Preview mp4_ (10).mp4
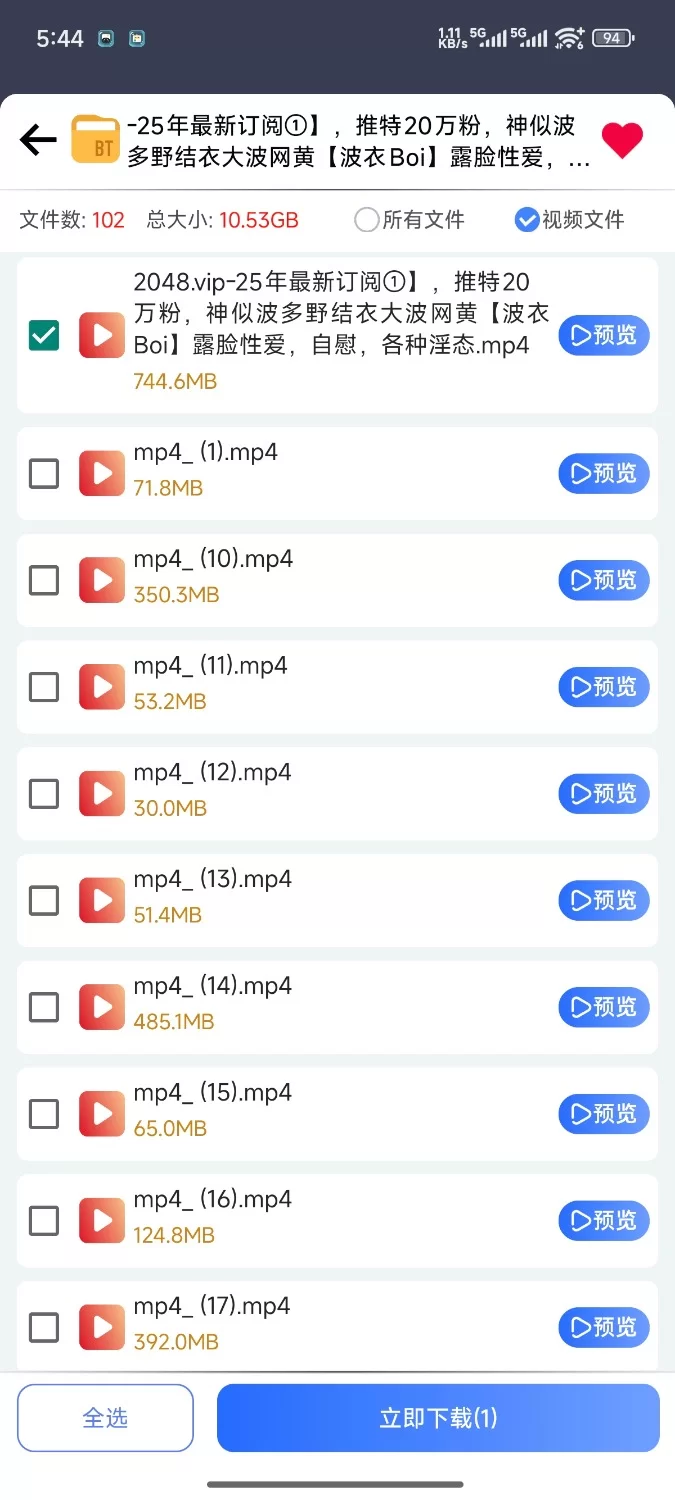The image size is (675, 1500). [603, 580]
